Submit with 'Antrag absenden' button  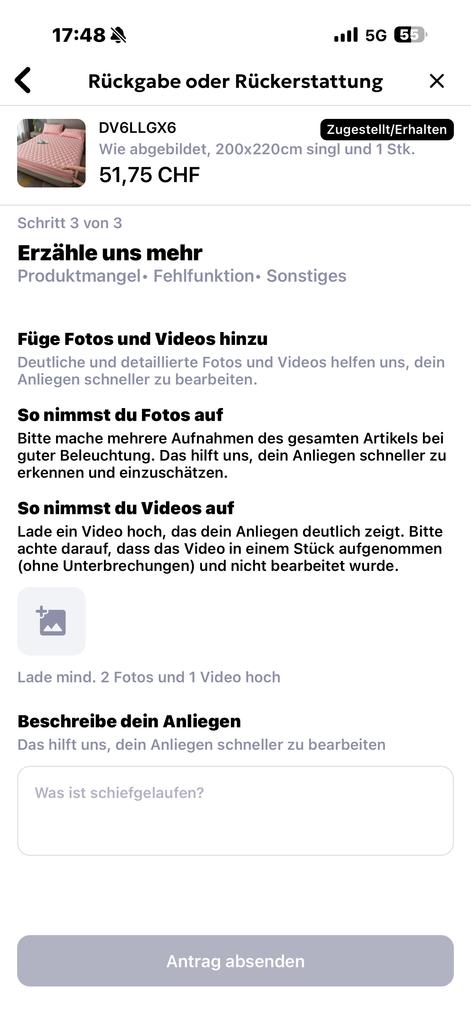[x=235, y=961]
